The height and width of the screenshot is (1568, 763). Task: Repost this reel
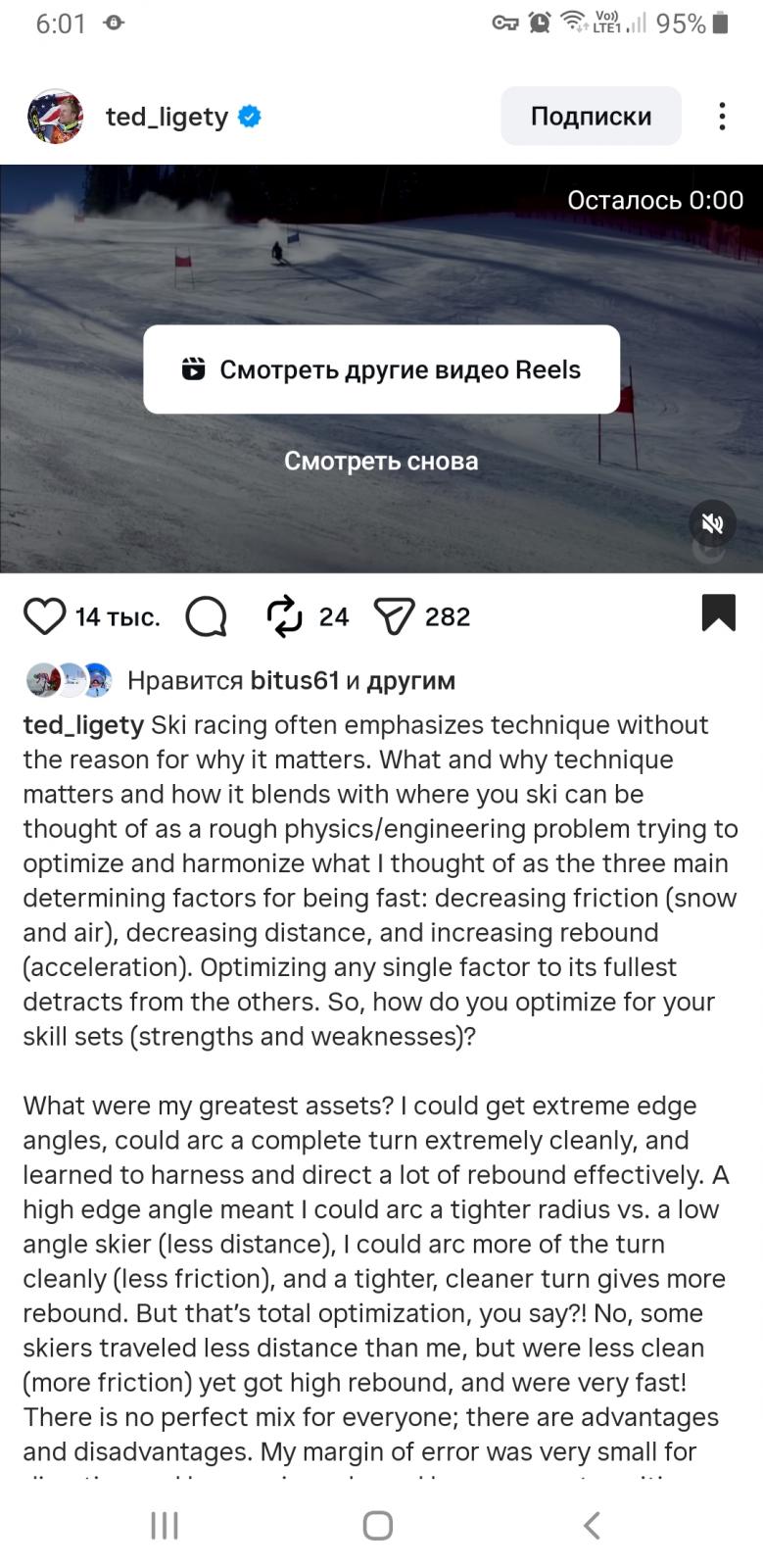(284, 616)
